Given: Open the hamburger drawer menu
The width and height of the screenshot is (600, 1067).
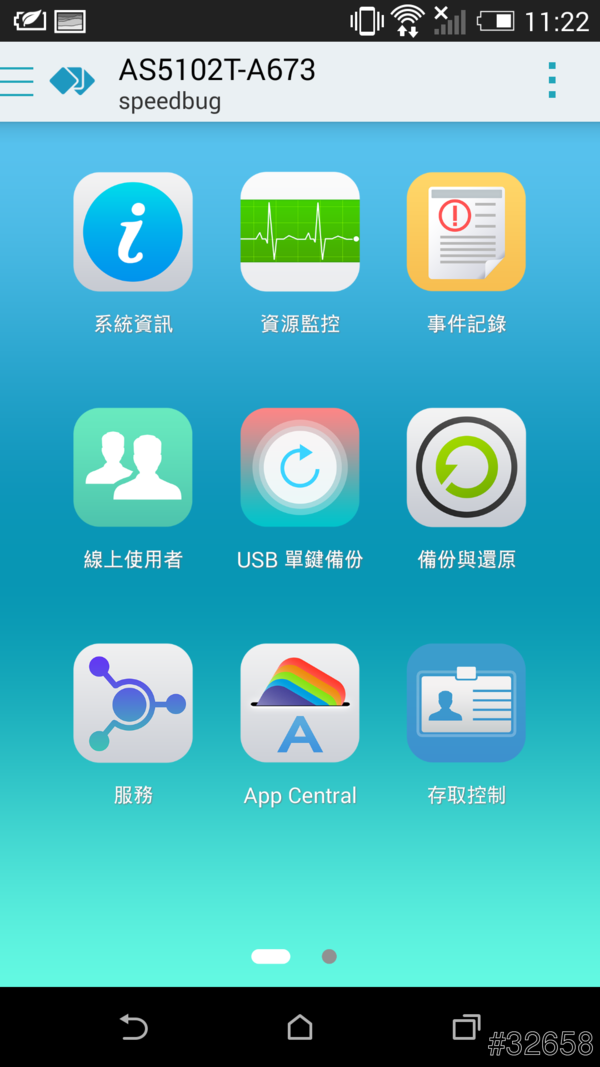Looking at the screenshot, I should coord(18,81).
